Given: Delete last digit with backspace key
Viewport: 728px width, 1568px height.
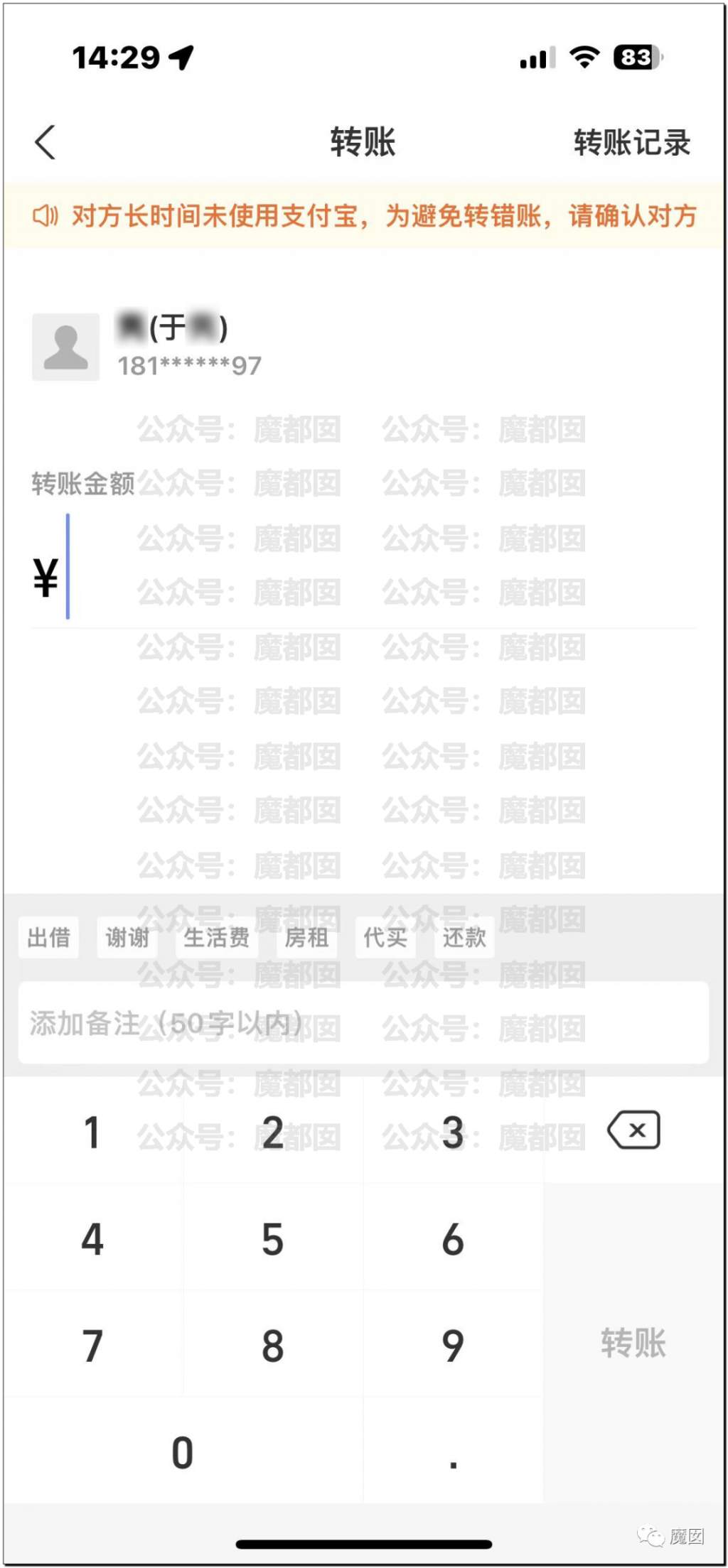Looking at the screenshot, I should tap(634, 1130).
